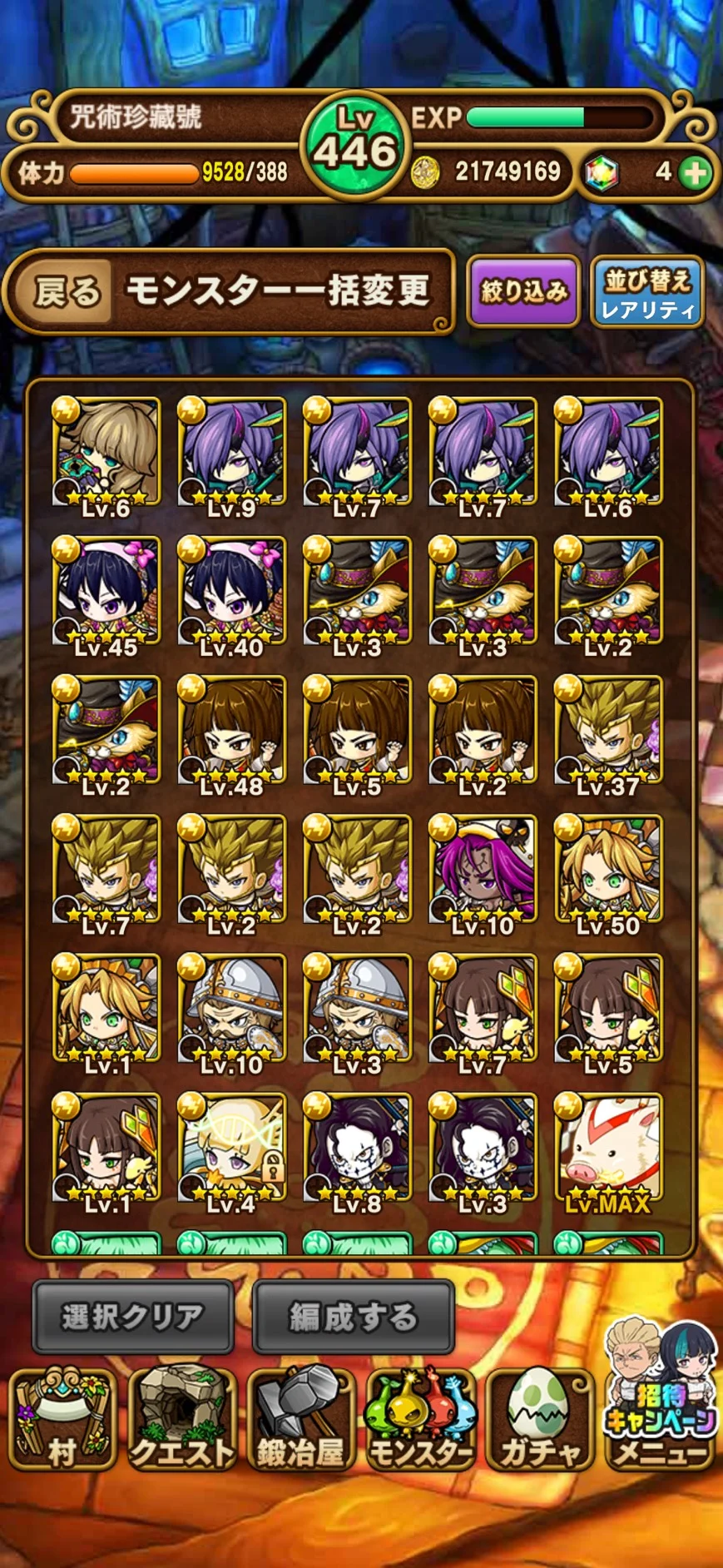
Task: Select the Lv.45 monster with pink bow
Action: coord(106,593)
